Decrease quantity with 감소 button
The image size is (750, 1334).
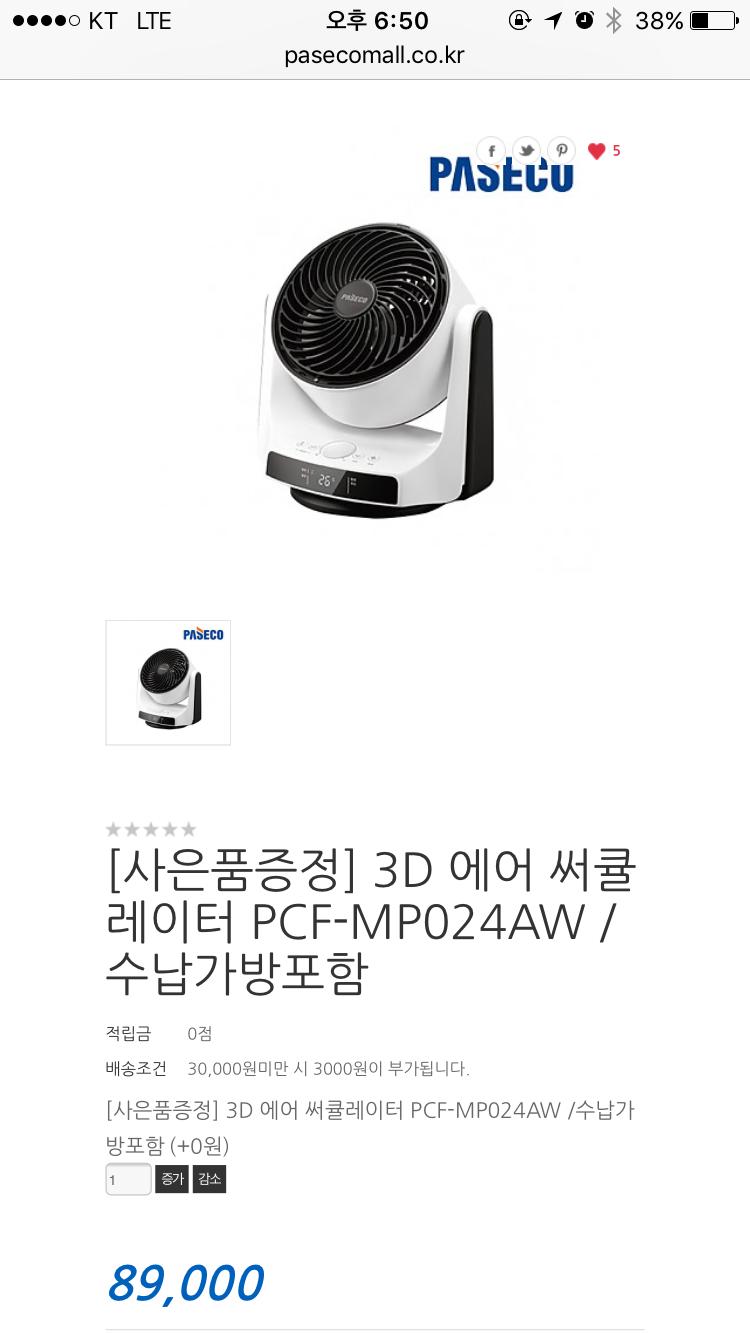pyautogui.click(x=210, y=1180)
